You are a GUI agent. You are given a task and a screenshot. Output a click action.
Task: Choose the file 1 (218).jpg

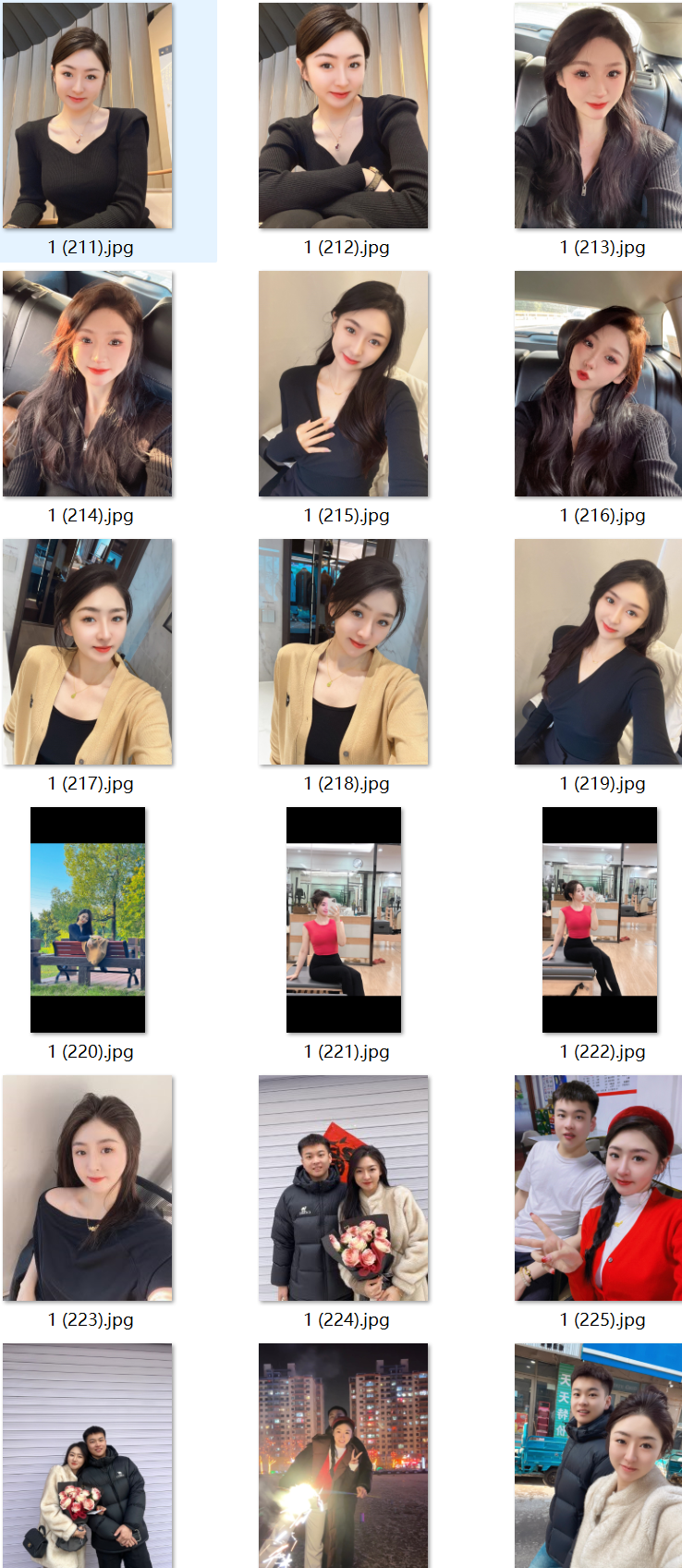[343, 652]
